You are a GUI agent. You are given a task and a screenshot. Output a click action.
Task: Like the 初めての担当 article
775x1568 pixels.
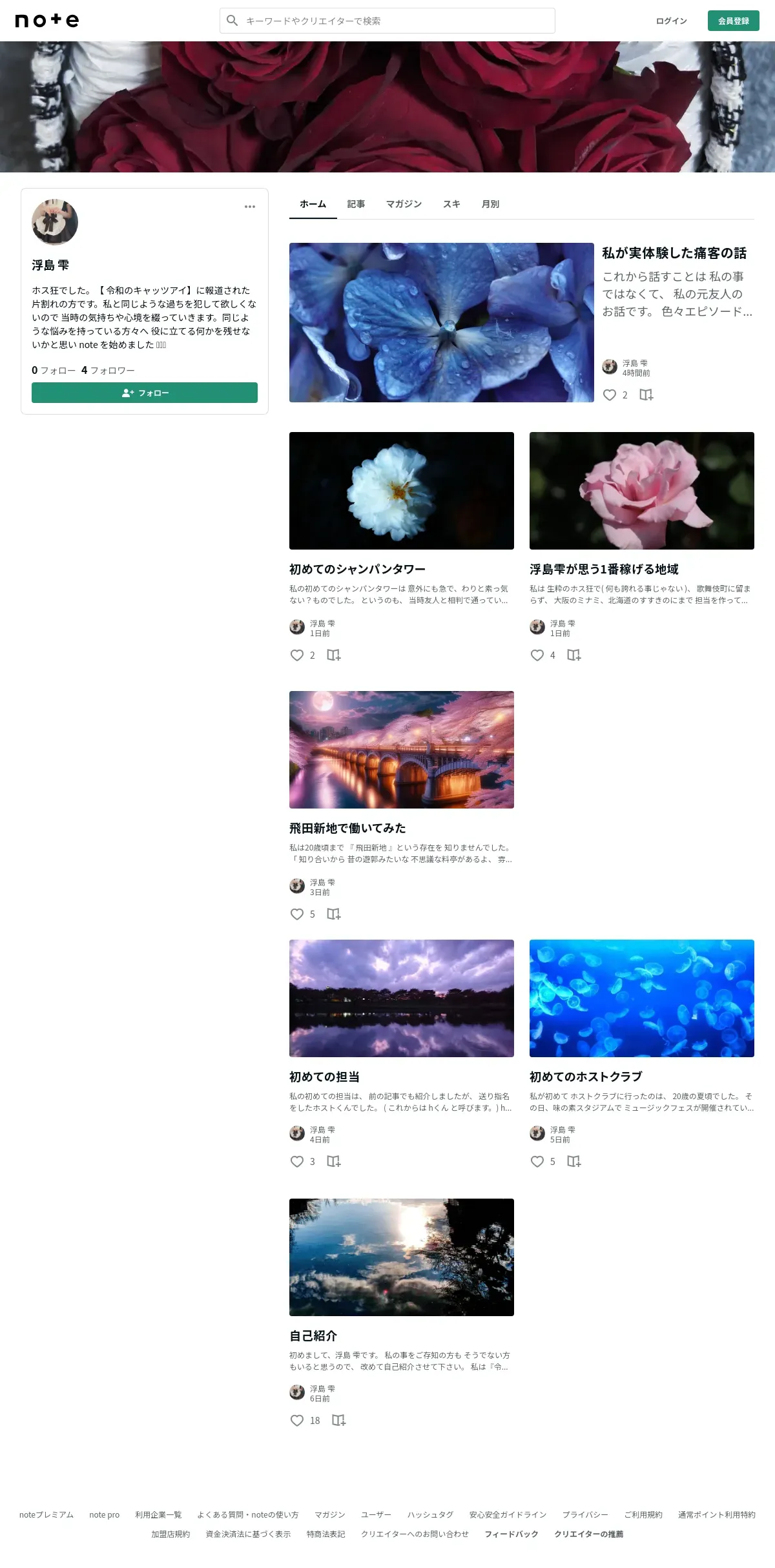click(297, 1161)
